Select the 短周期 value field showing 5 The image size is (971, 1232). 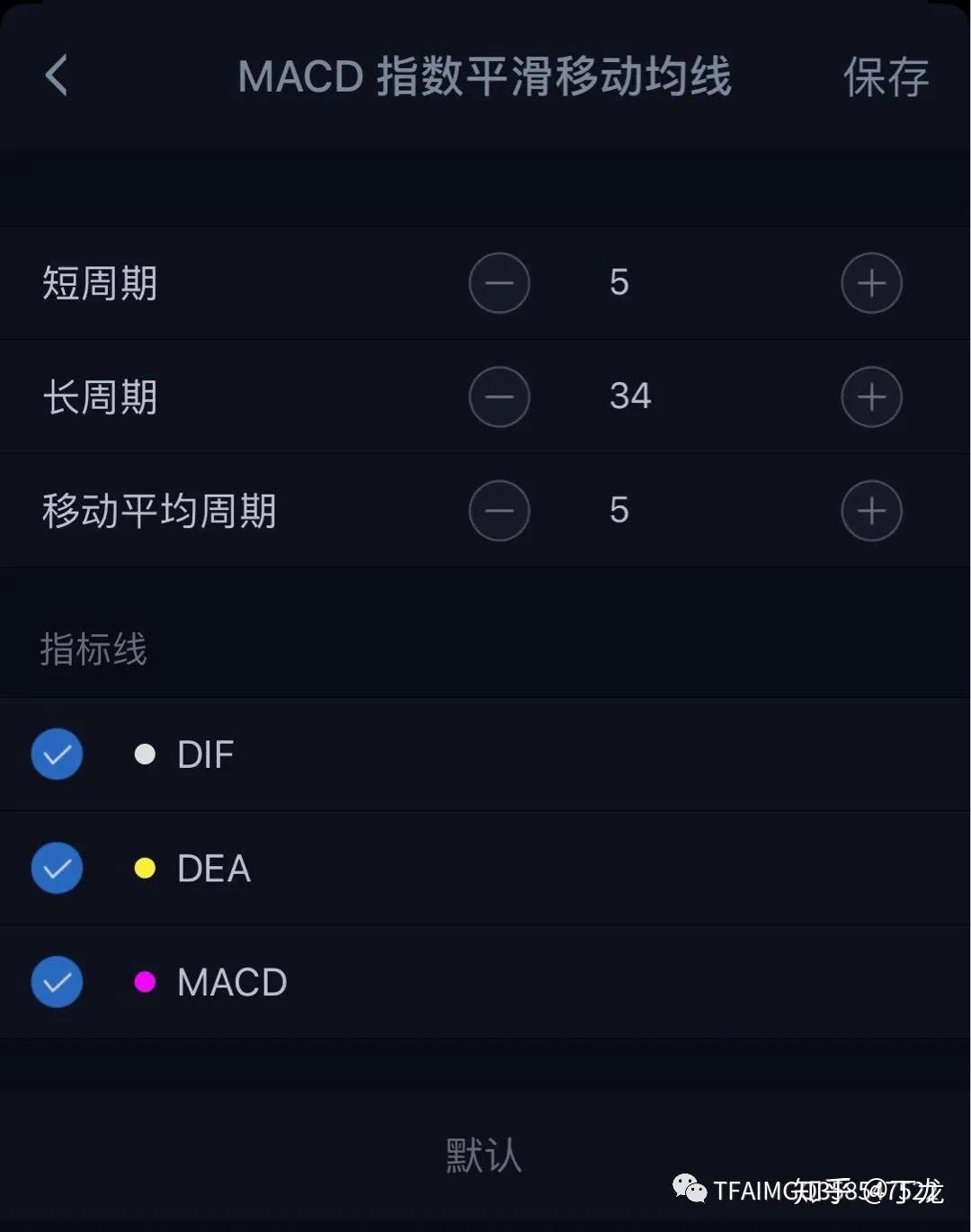(619, 282)
